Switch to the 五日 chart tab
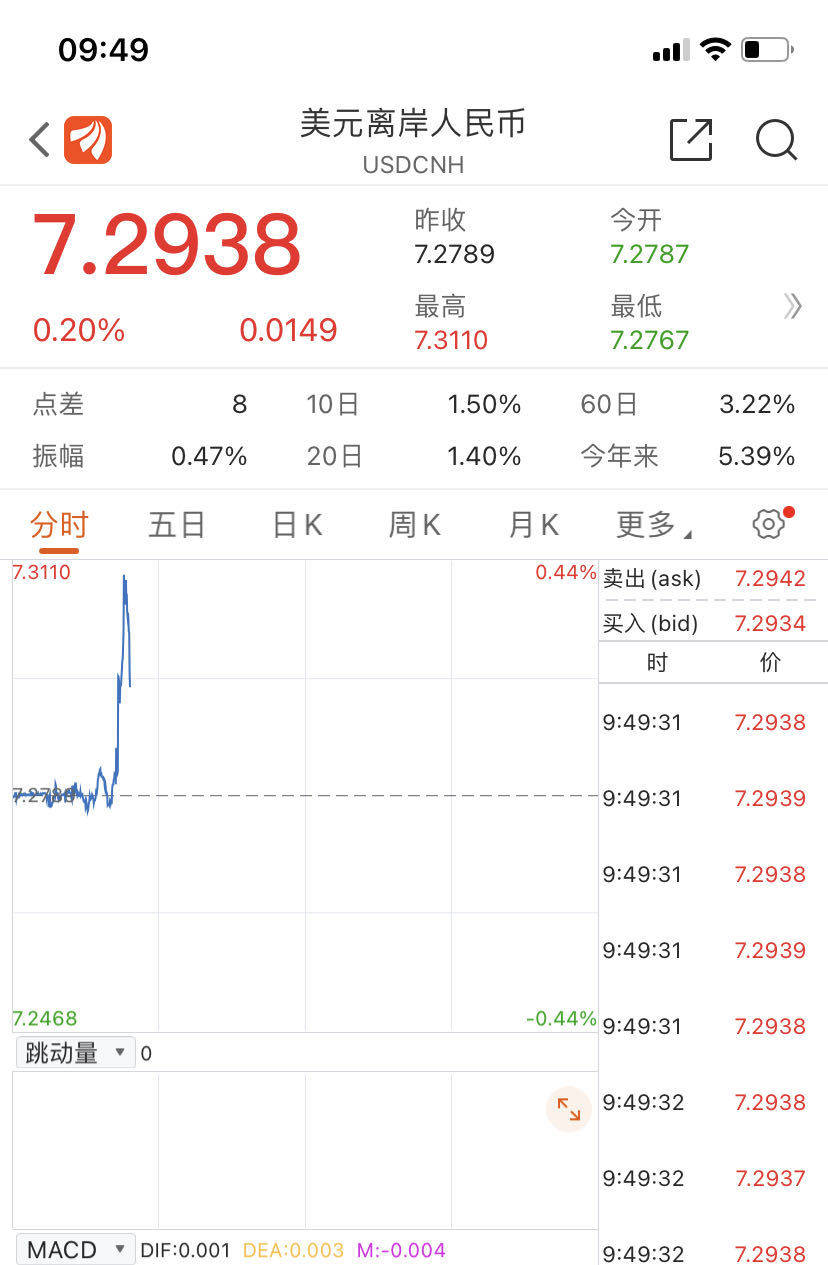Image resolution: width=828 pixels, height=1265 pixels. pyautogui.click(x=177, y=524)
